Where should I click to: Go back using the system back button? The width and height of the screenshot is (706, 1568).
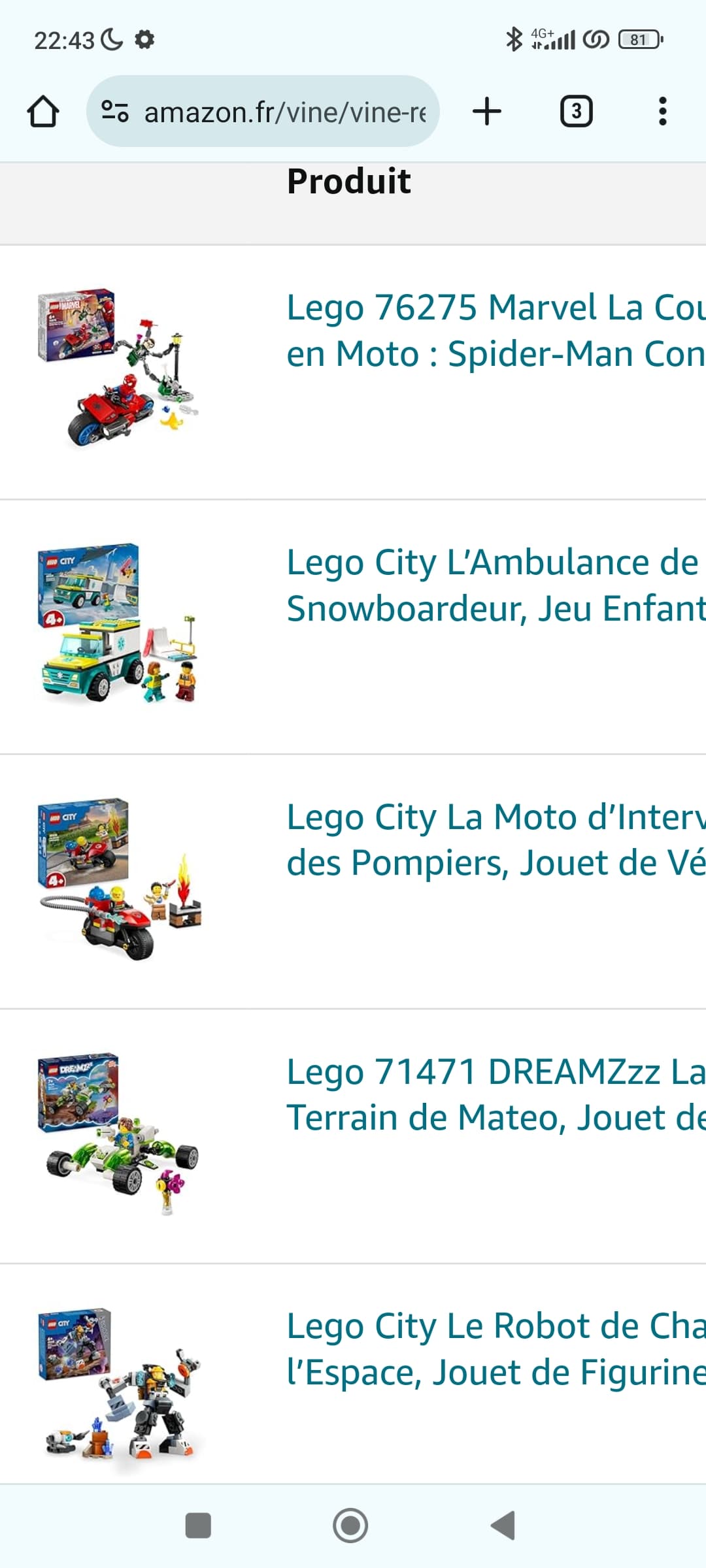(x=503, y=1526)
